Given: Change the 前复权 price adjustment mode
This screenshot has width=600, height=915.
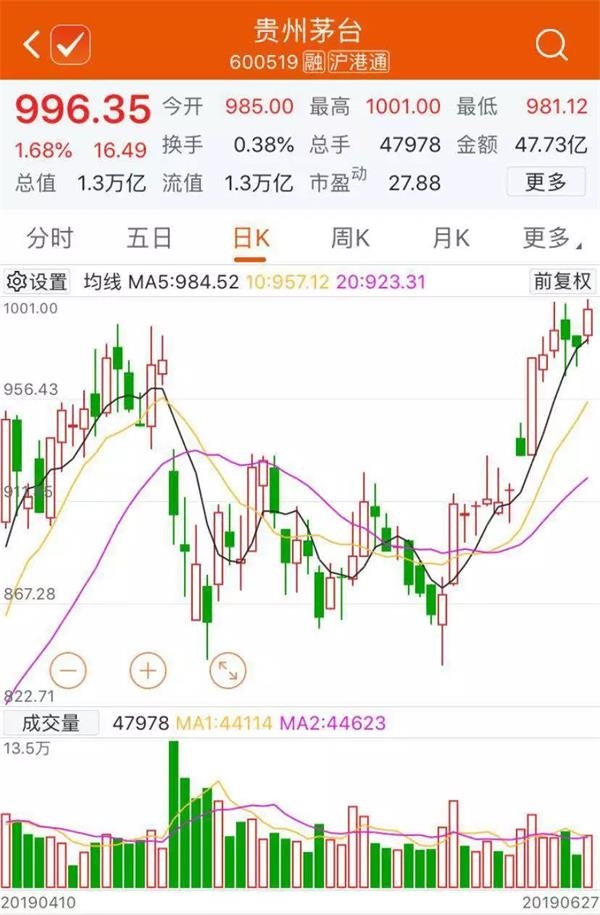Looking at the screenshot, I should tap(562, 281).
